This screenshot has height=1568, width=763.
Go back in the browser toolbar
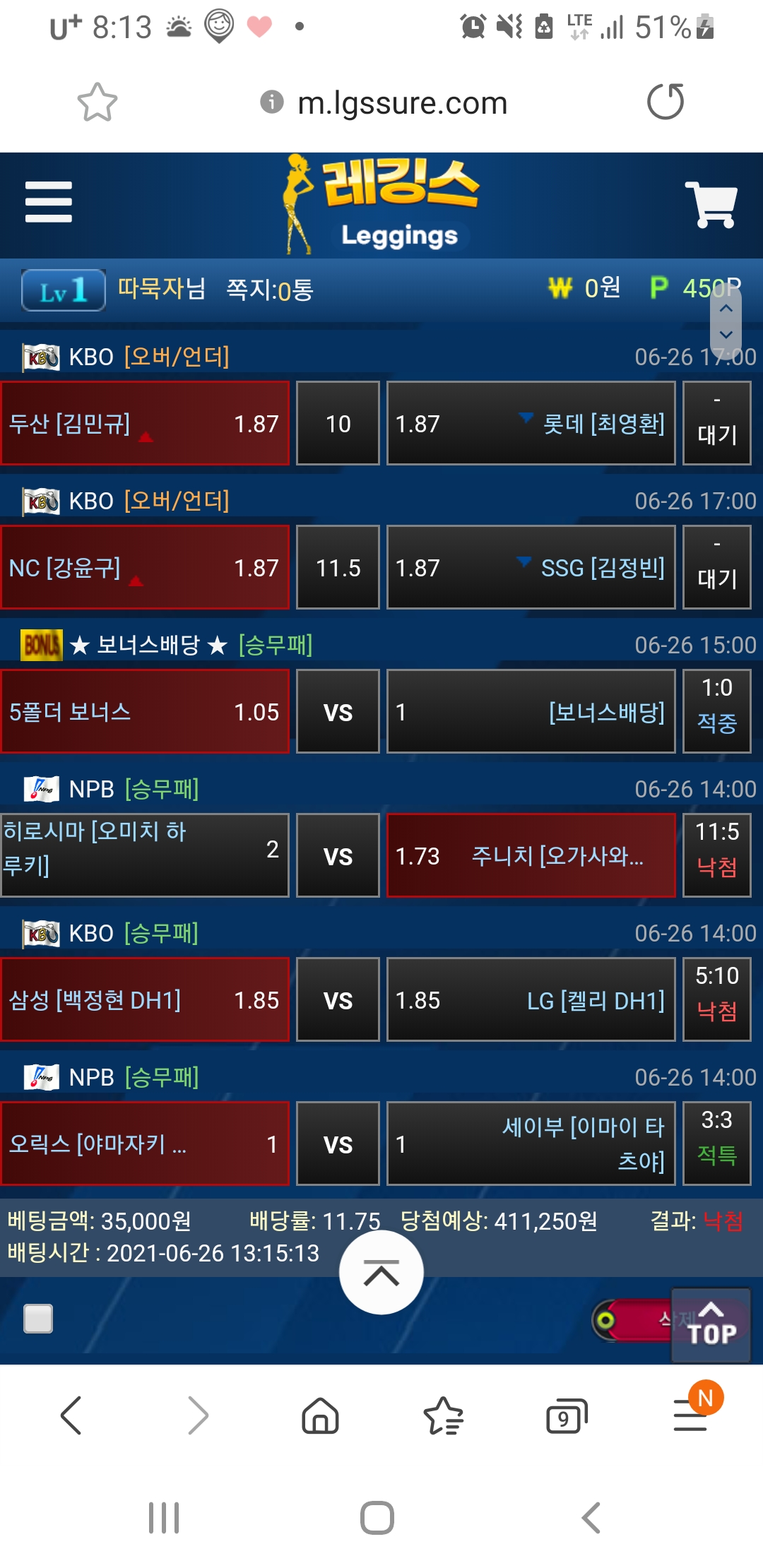[71, 1415]
